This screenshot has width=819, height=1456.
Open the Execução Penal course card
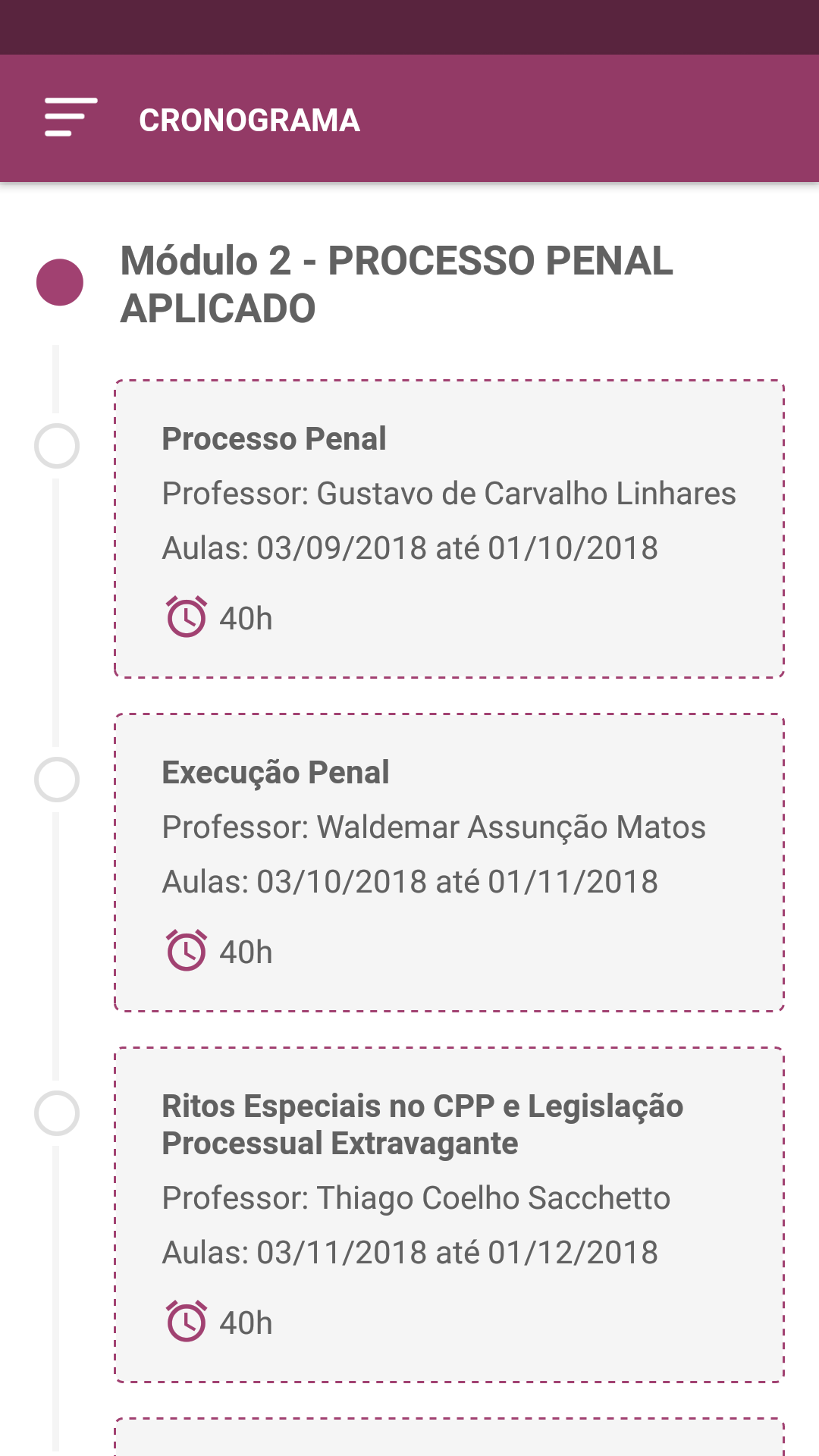pyautogui.click(x=449, y=862)
